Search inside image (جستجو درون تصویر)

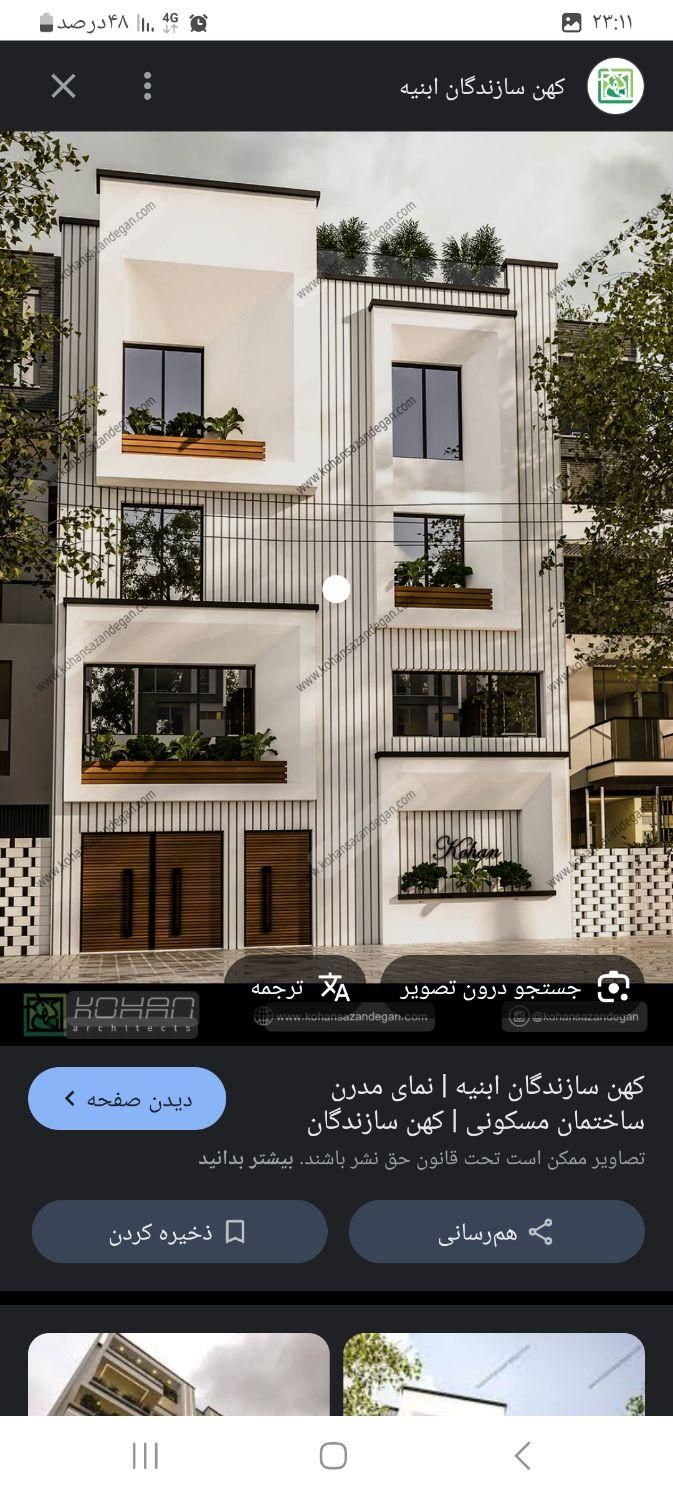(514, 988)
